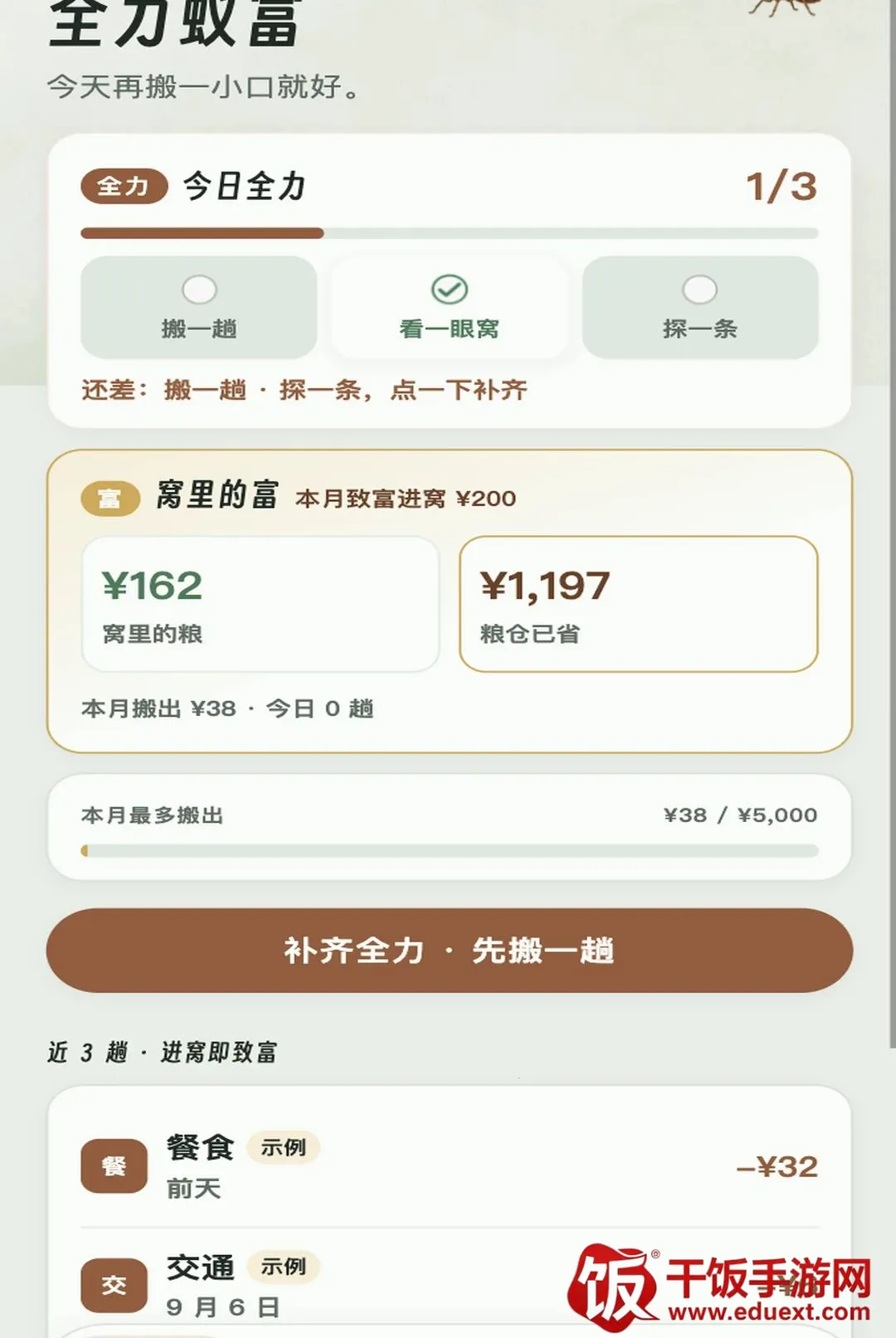Tap 补齐全力 · 先搬一趟 button
The height and width of the screenshot is (1338, 896).
coord(450,951)
